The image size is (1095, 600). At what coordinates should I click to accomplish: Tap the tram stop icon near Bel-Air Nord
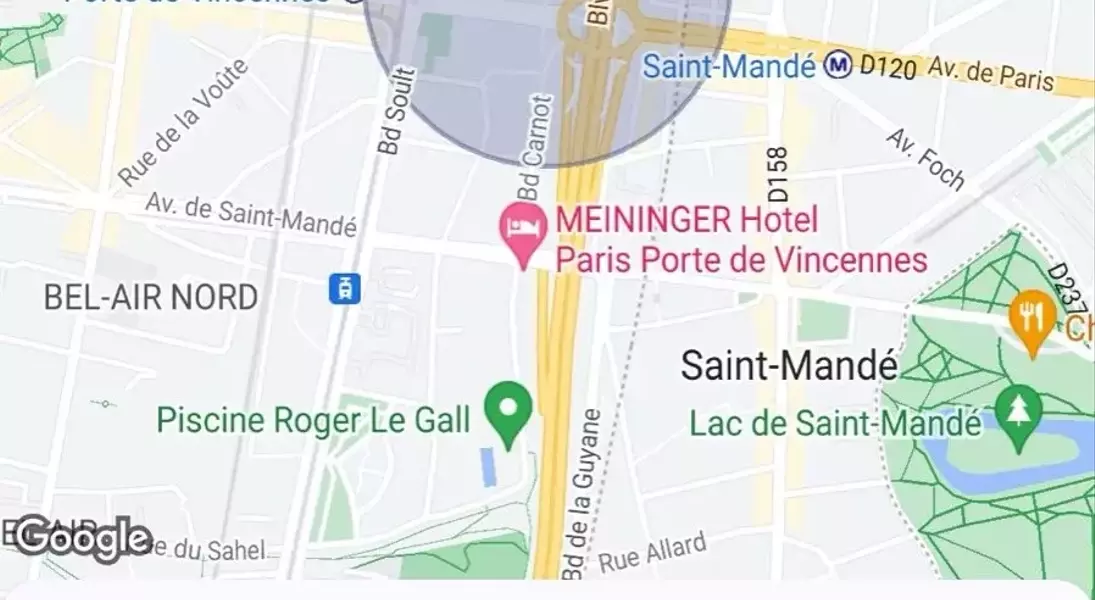tap(345, 290)
